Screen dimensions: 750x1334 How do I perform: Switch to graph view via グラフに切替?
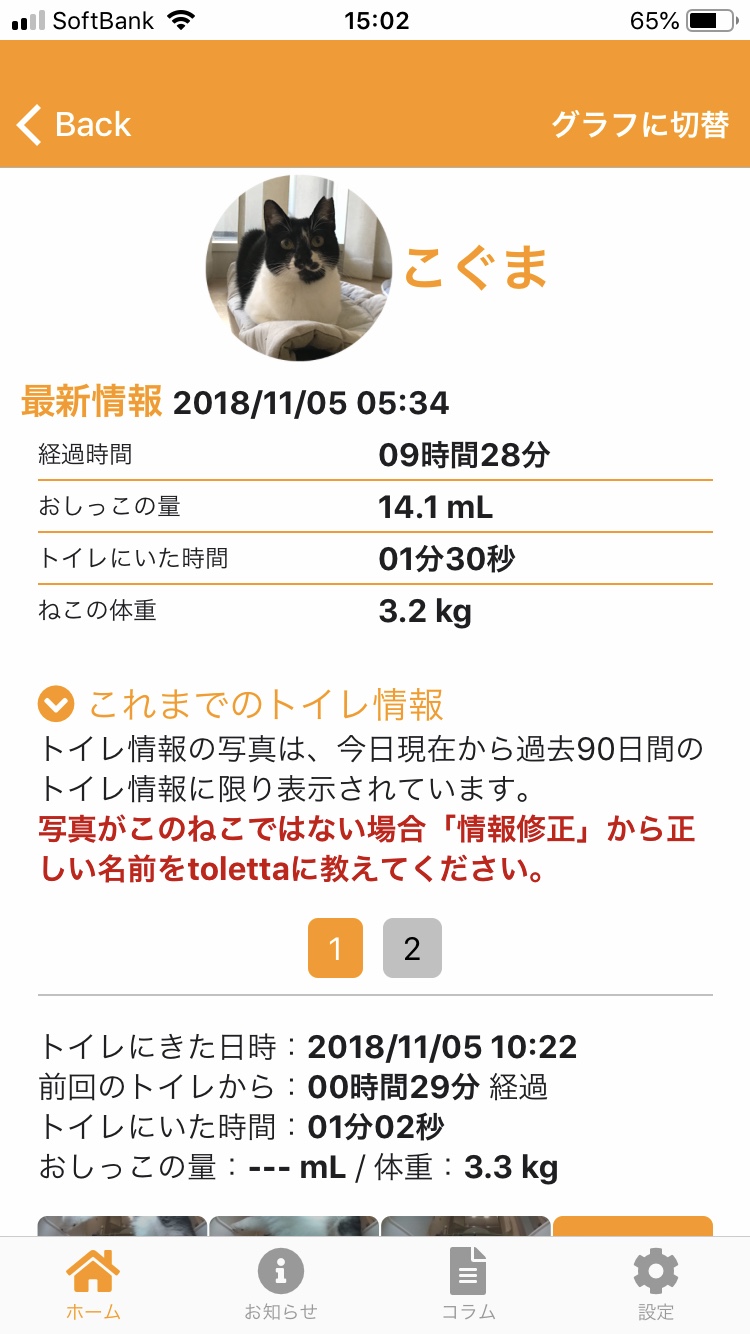pyautogui.click(x=640, y=125)
